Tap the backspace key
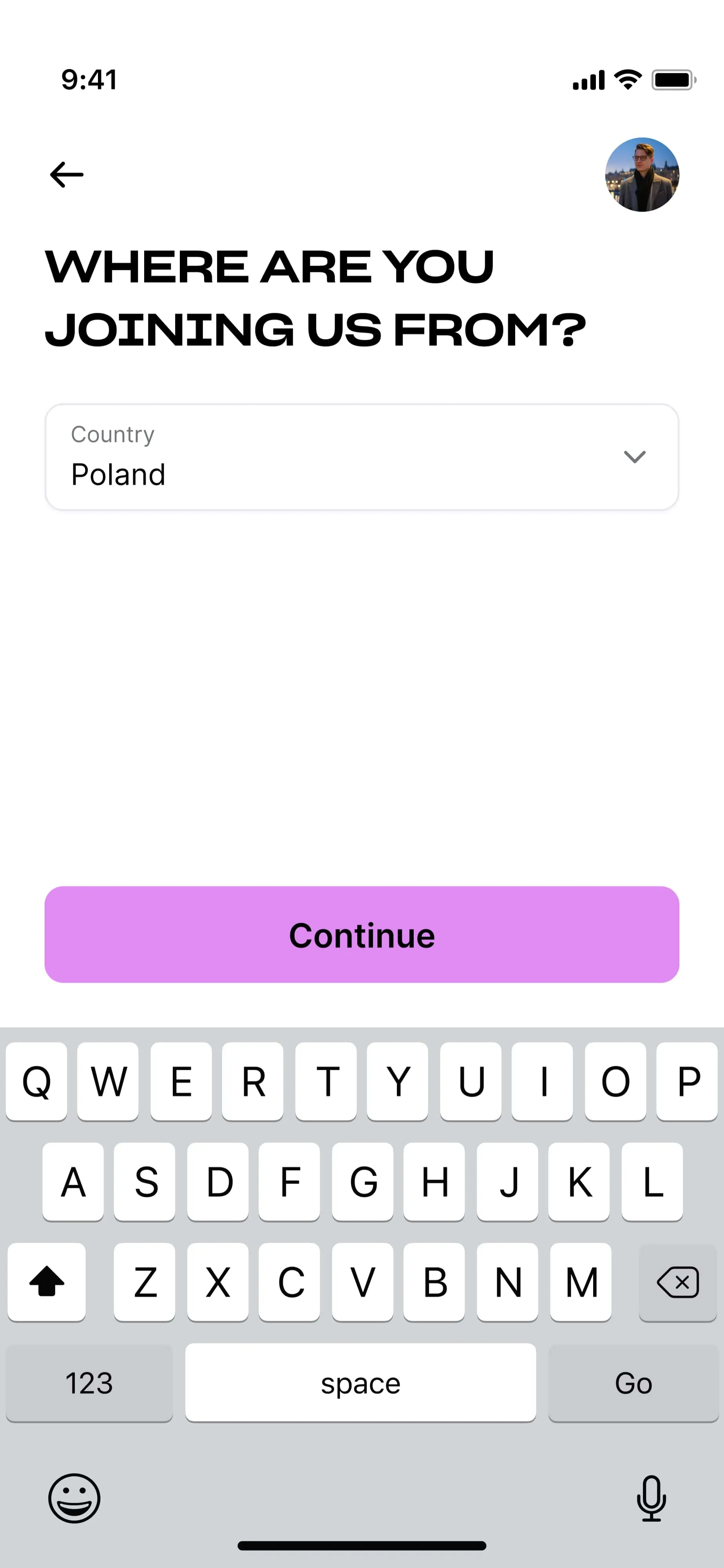Screen dimensions: 724x1568 click(x=677, y=1282)
